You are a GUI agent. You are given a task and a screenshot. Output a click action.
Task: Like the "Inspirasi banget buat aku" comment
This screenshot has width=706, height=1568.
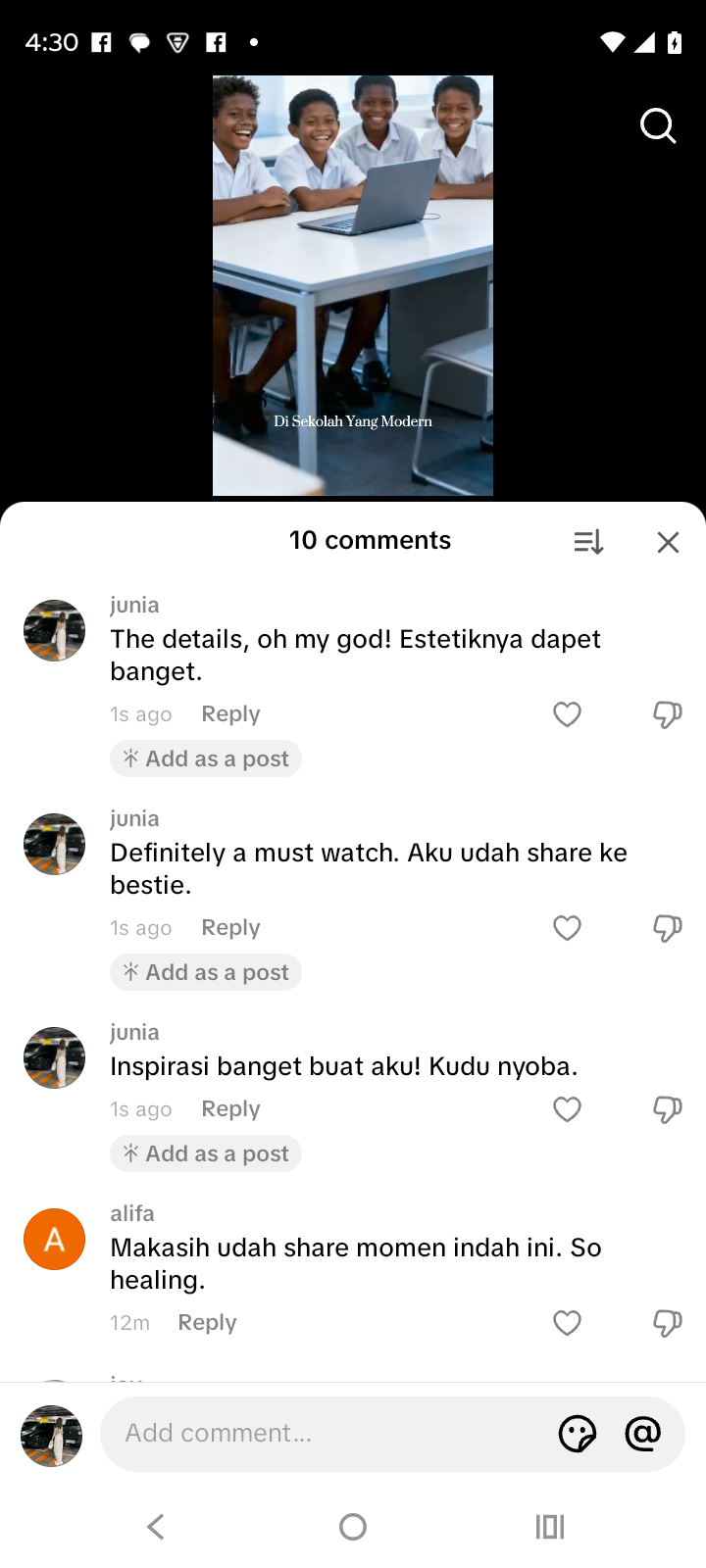point(567,1109)
